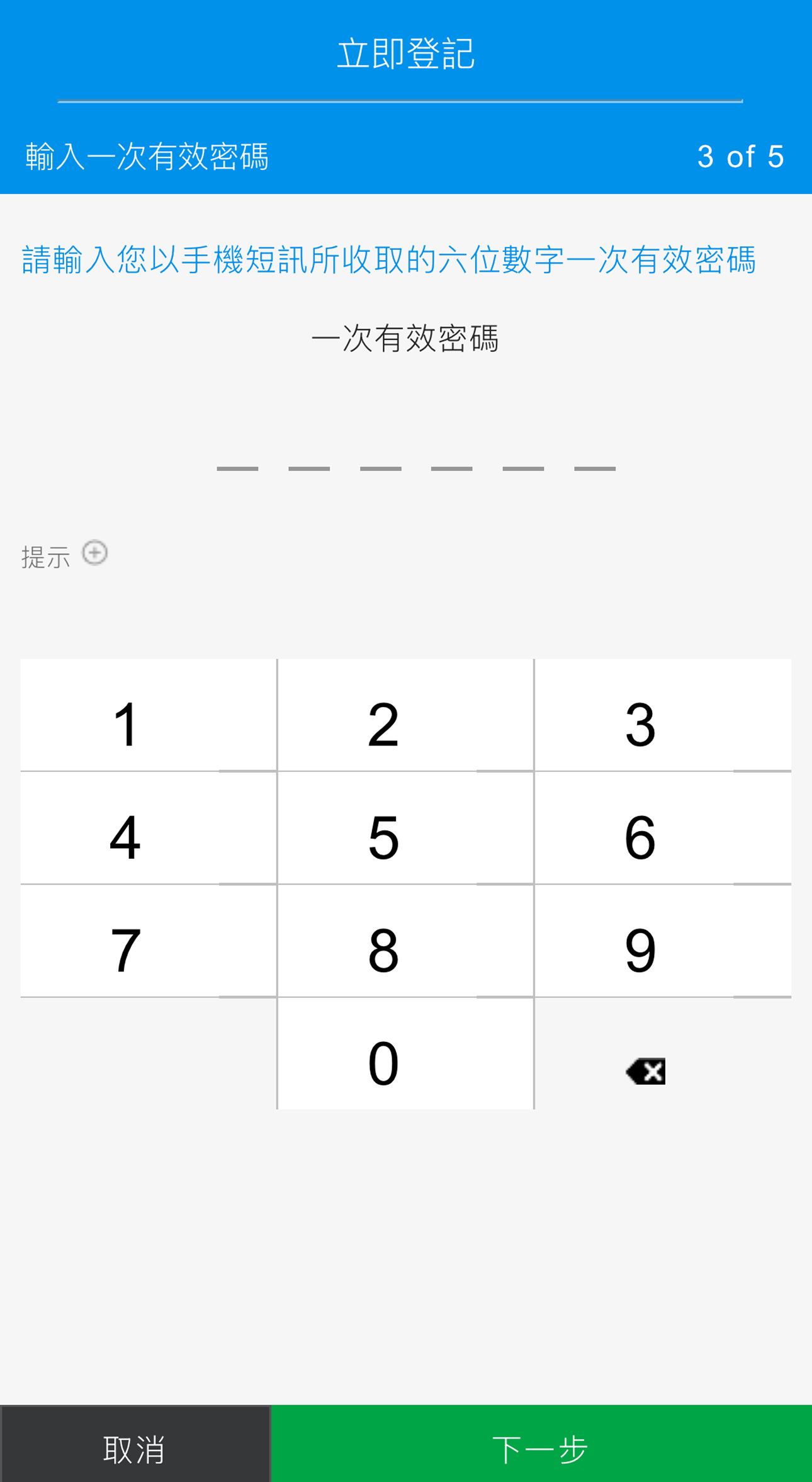Tap the 立即登記 title

coord(405,53)
